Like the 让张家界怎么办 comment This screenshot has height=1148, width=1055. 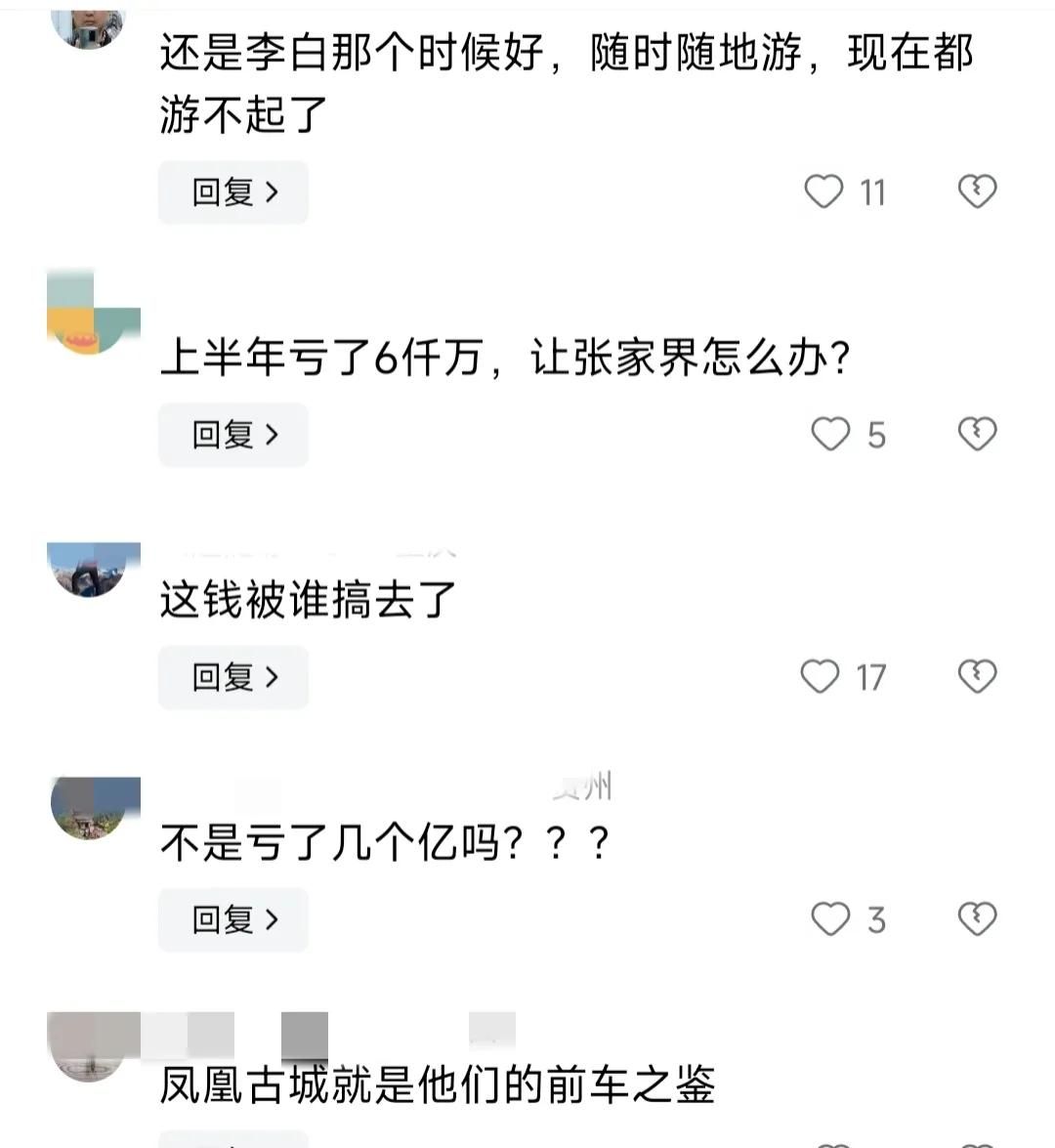click(830, 434)
